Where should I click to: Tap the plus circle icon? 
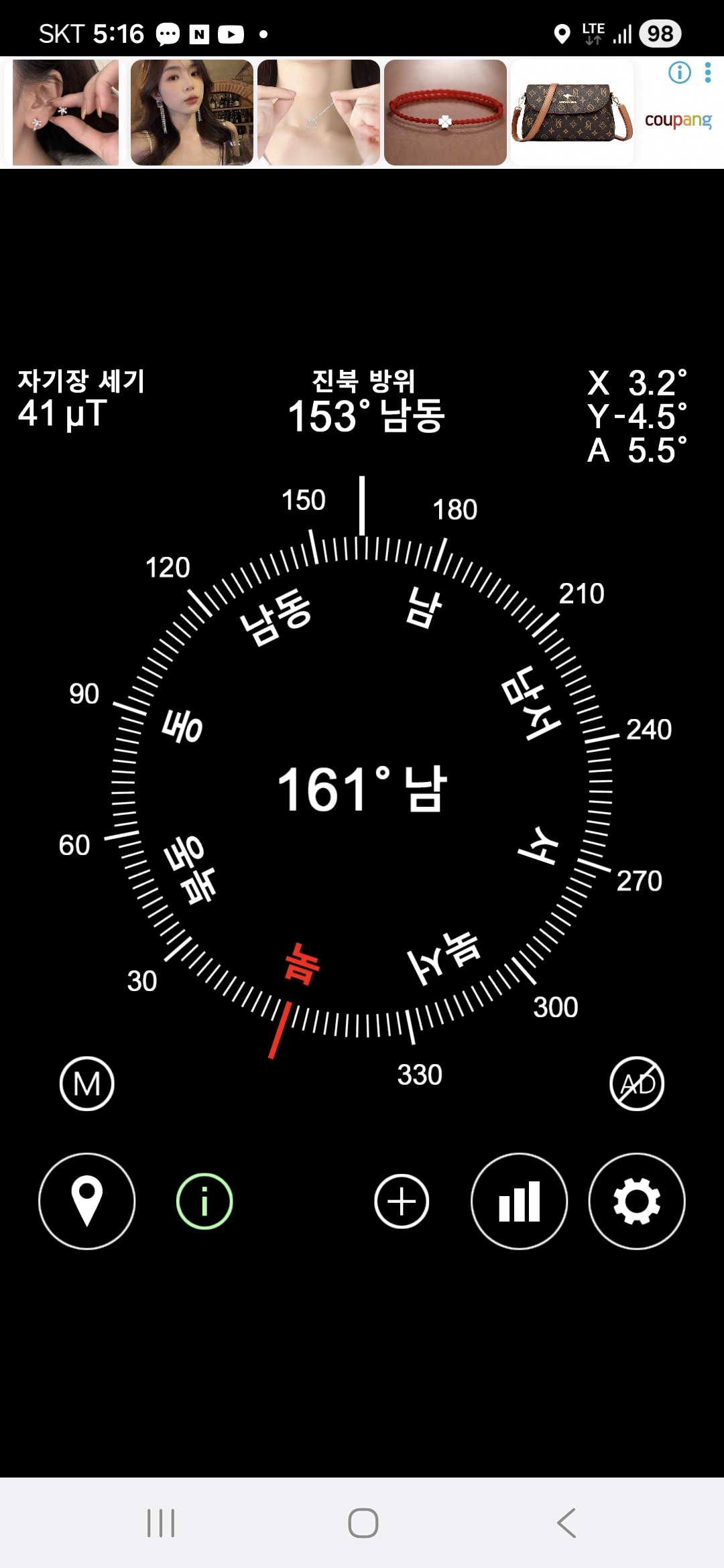402,1201
